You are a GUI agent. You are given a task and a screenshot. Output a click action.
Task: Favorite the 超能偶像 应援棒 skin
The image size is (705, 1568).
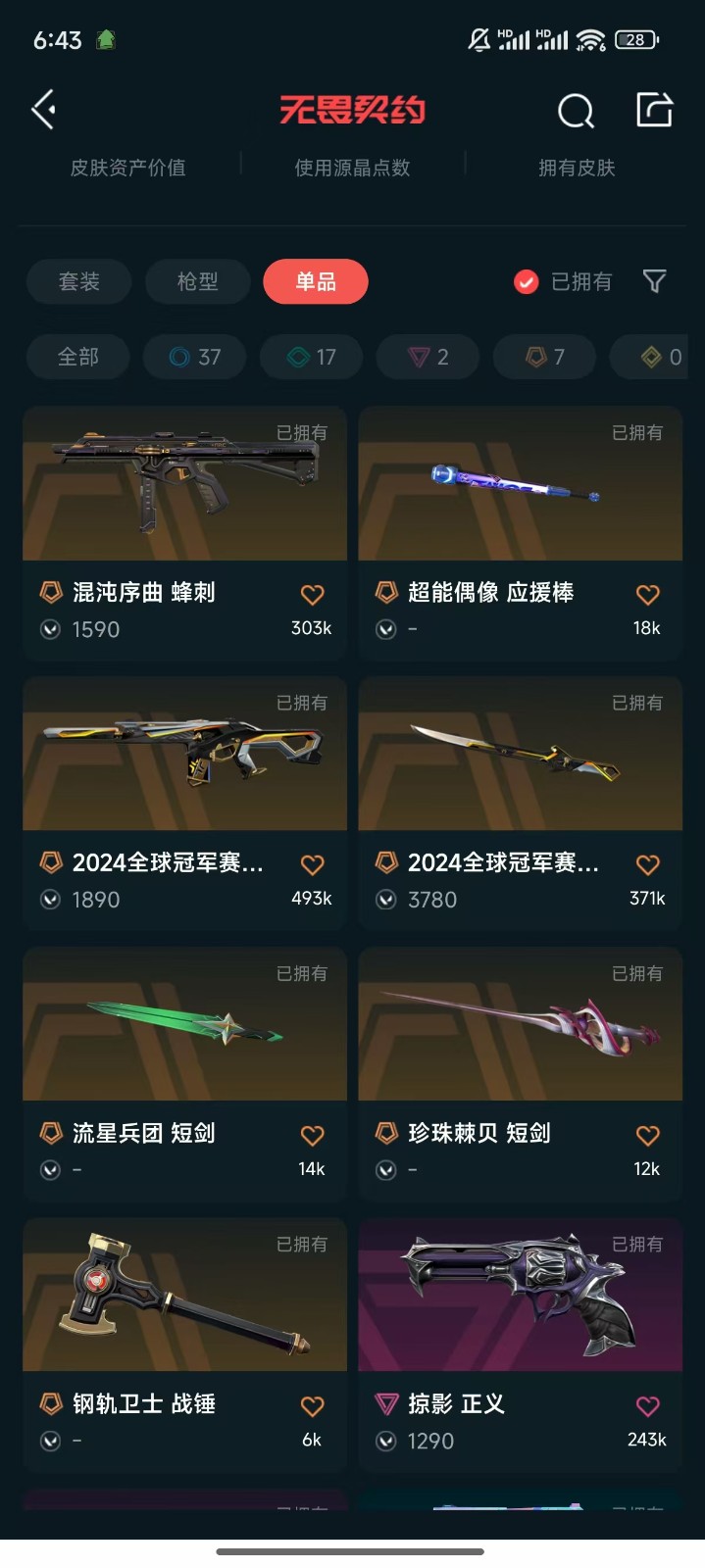tap(647, 595)
